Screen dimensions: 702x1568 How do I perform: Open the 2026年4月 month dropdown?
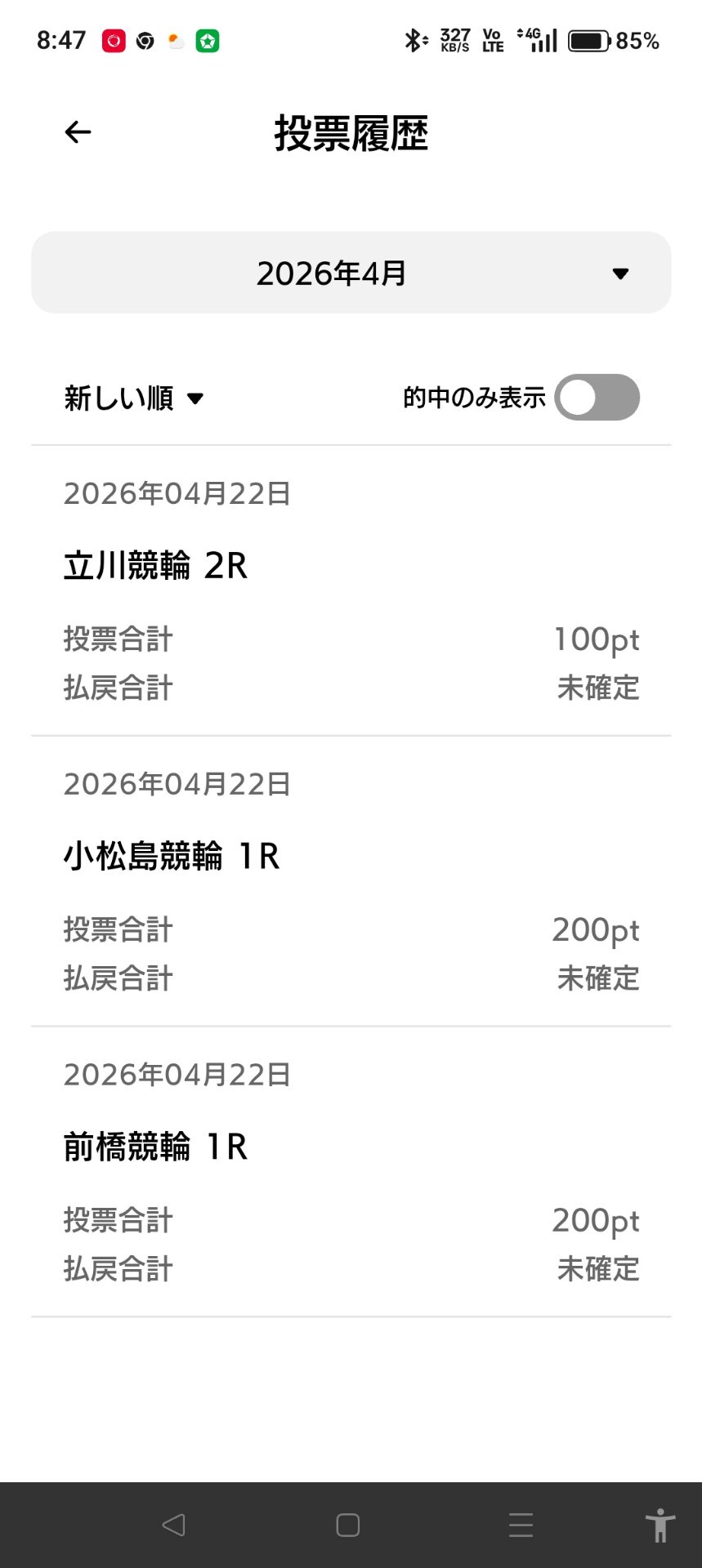[351, 273]
